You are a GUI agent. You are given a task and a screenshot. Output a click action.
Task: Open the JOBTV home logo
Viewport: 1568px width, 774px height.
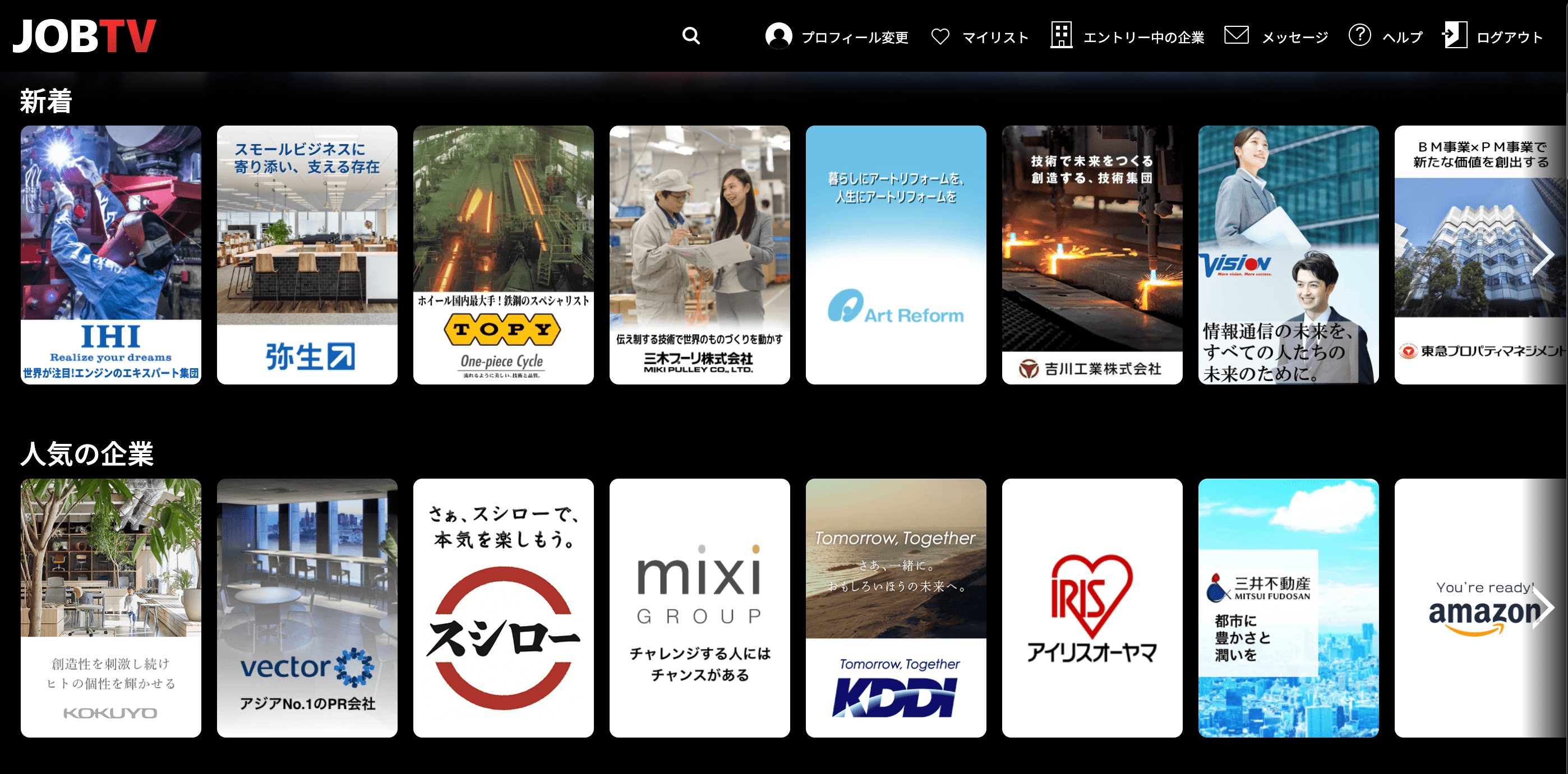click(x=85, y=36)
